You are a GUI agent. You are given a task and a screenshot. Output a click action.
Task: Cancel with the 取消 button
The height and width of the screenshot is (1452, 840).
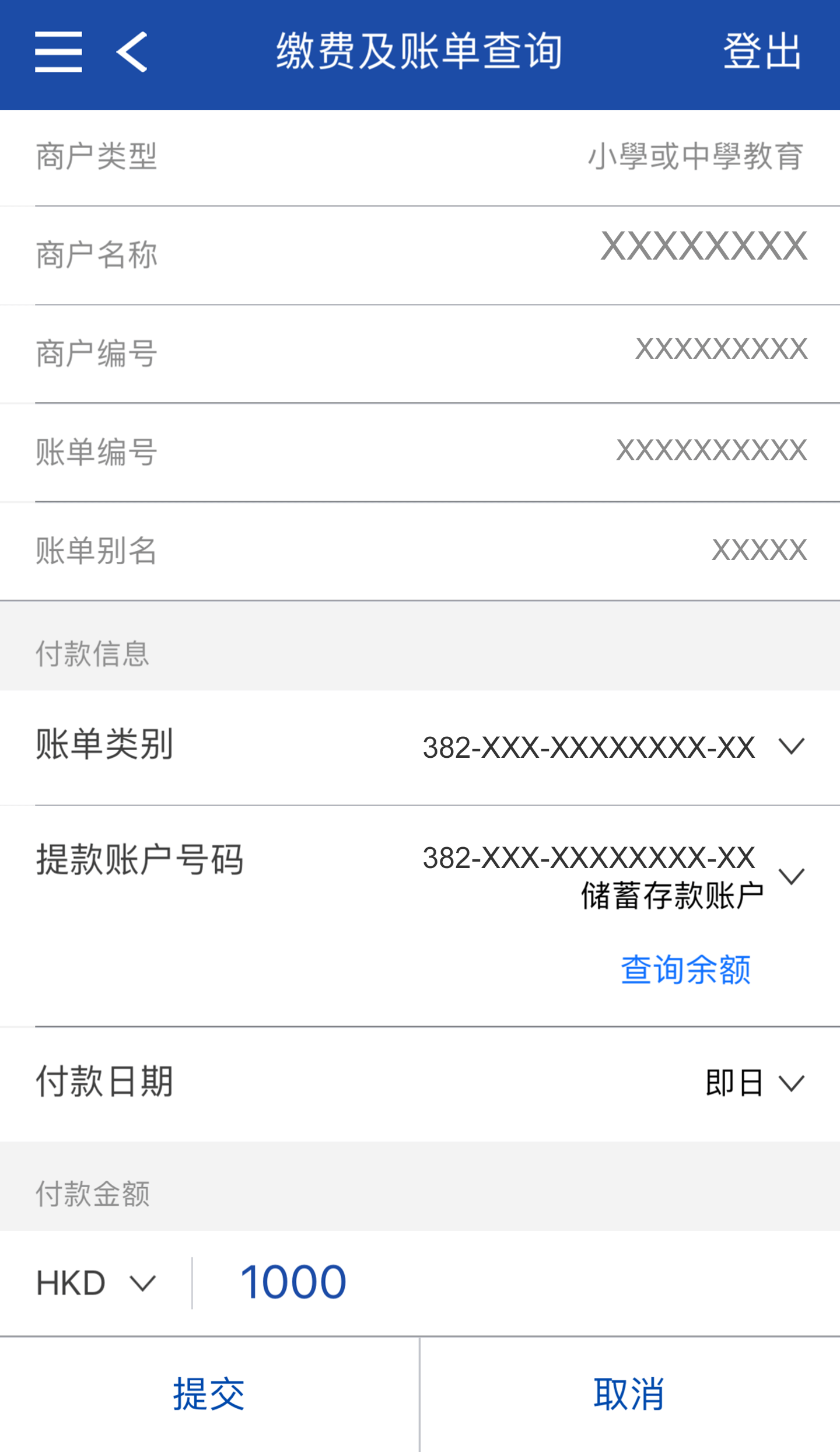pyautogui.click(x=629, y=1394)
